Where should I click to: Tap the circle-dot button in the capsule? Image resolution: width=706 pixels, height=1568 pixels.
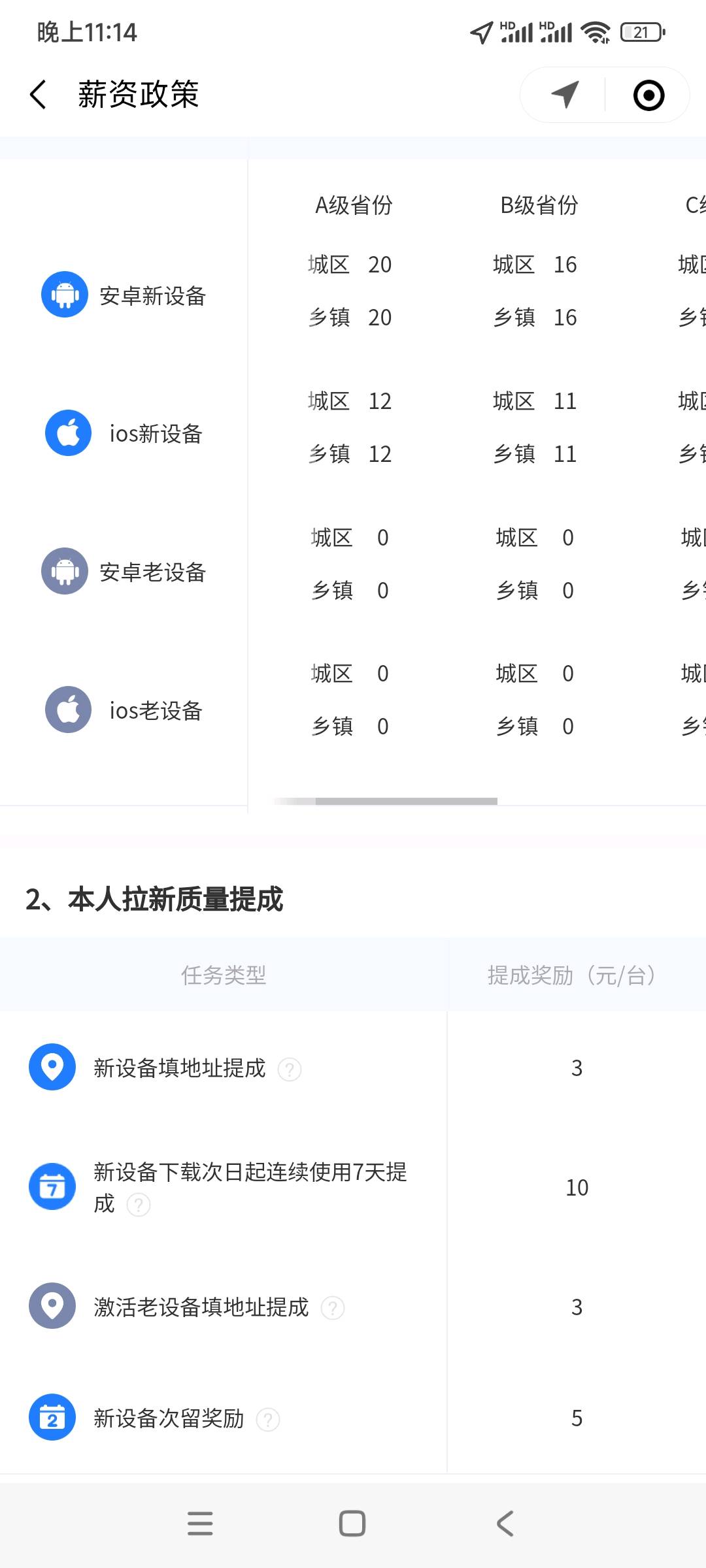pyautogui.click(x=648, y=95)
